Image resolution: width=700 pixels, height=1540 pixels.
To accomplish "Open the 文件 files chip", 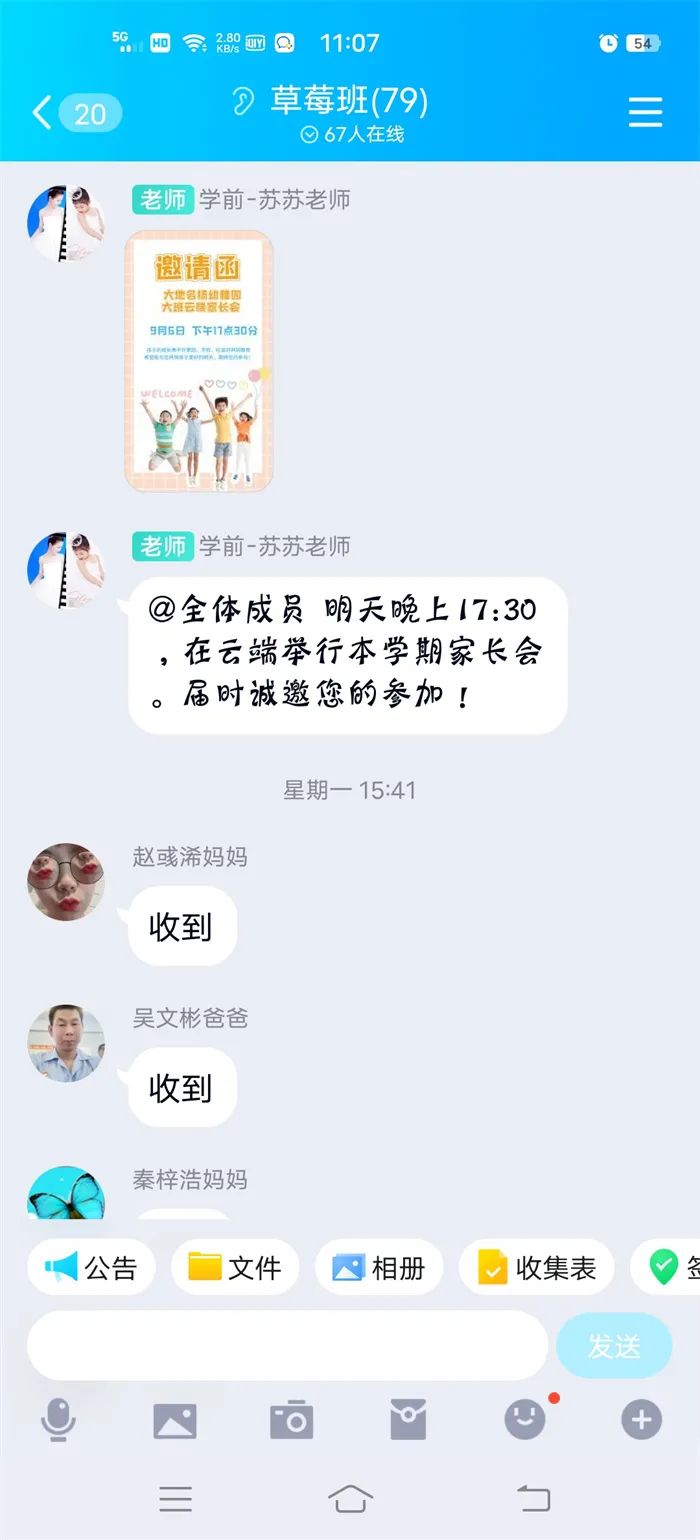I will tap(235, 1268).
